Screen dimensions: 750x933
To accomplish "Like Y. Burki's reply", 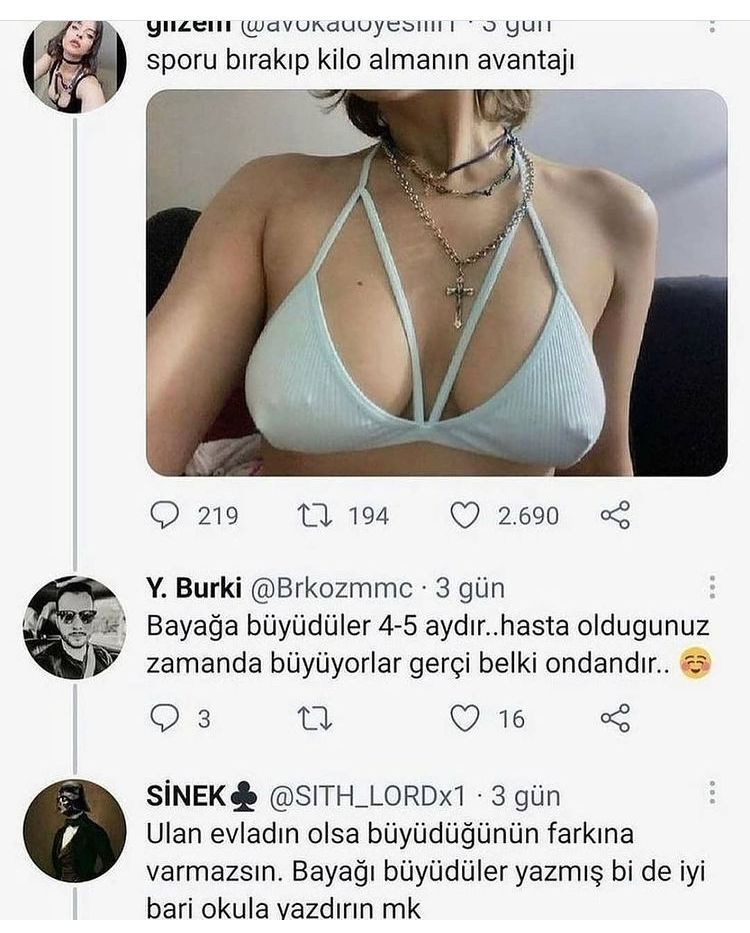I will pyautogui.click(x=464, y=718).
